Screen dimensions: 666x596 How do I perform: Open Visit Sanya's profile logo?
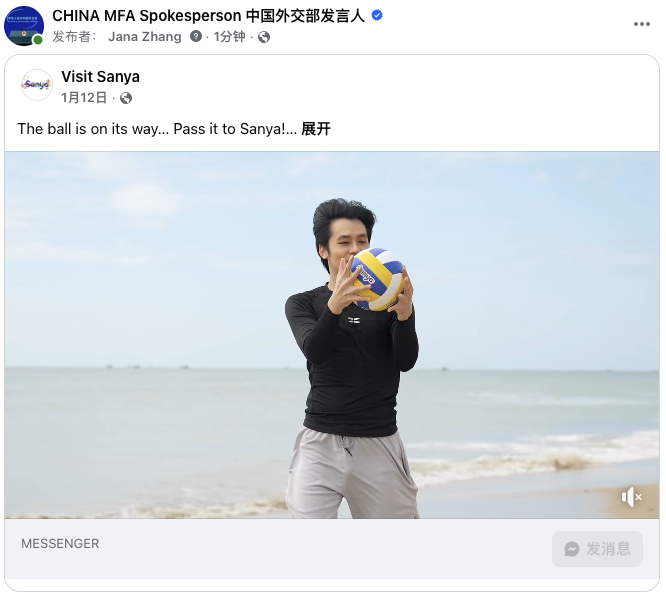(36, 86)
